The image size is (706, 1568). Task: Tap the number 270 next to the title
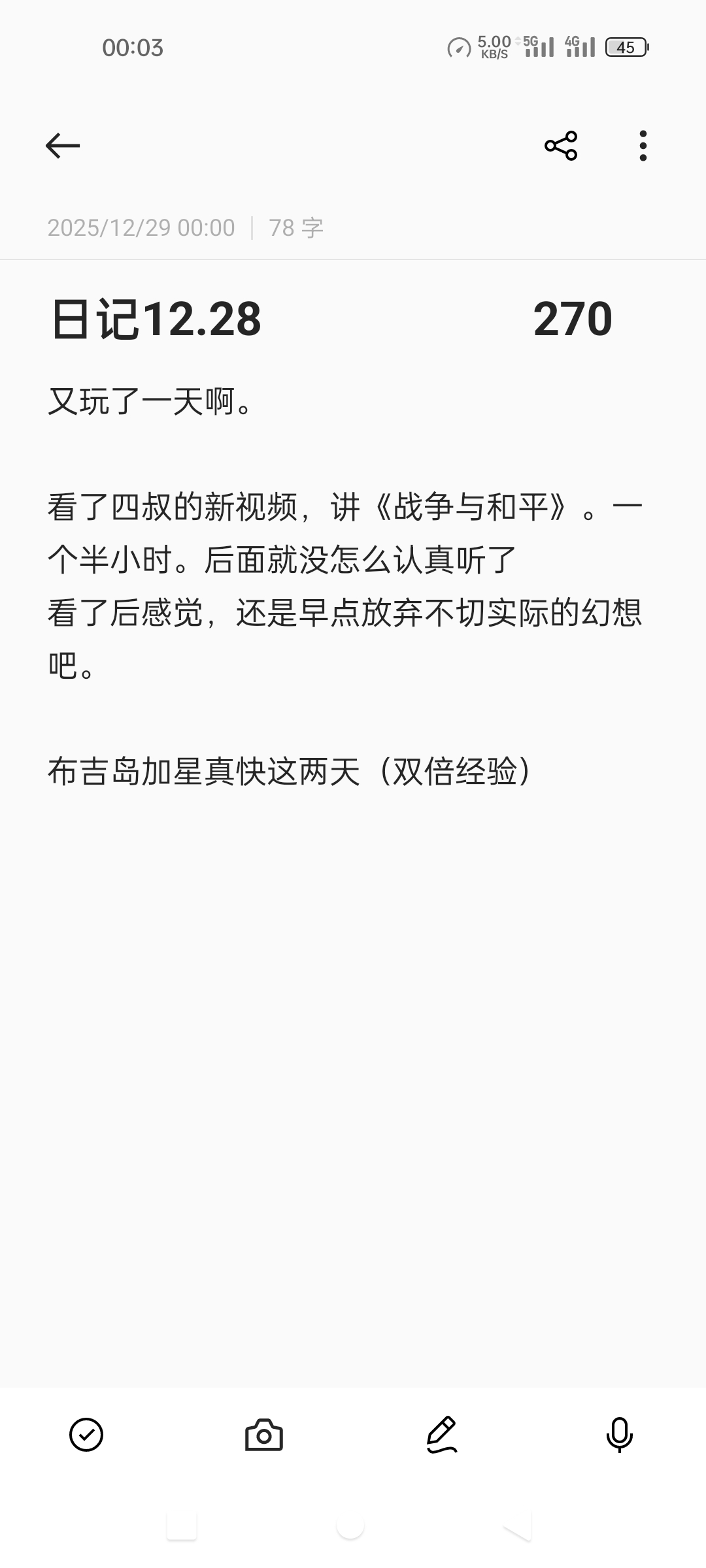coord(572,319)
